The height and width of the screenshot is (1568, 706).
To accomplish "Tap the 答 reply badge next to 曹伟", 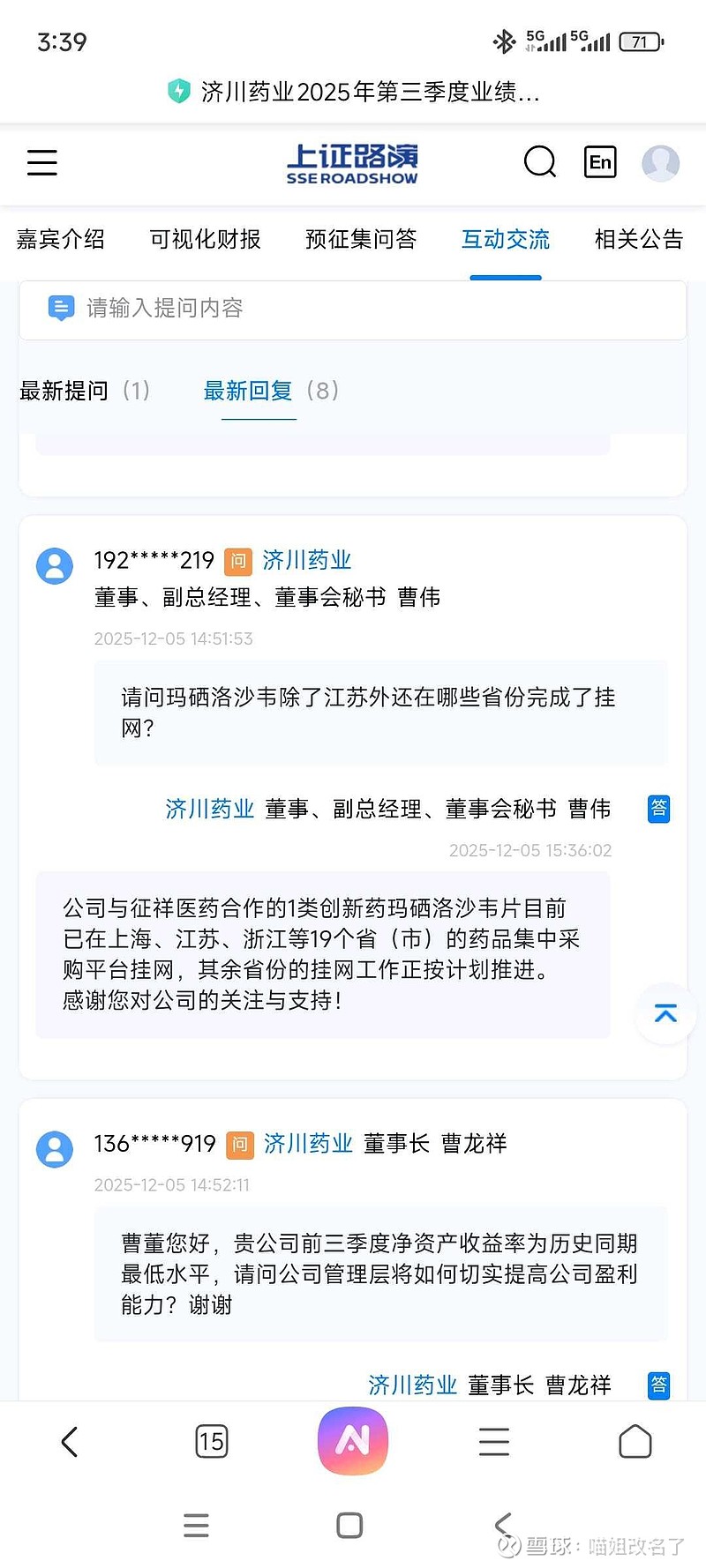I will (659, 809).
